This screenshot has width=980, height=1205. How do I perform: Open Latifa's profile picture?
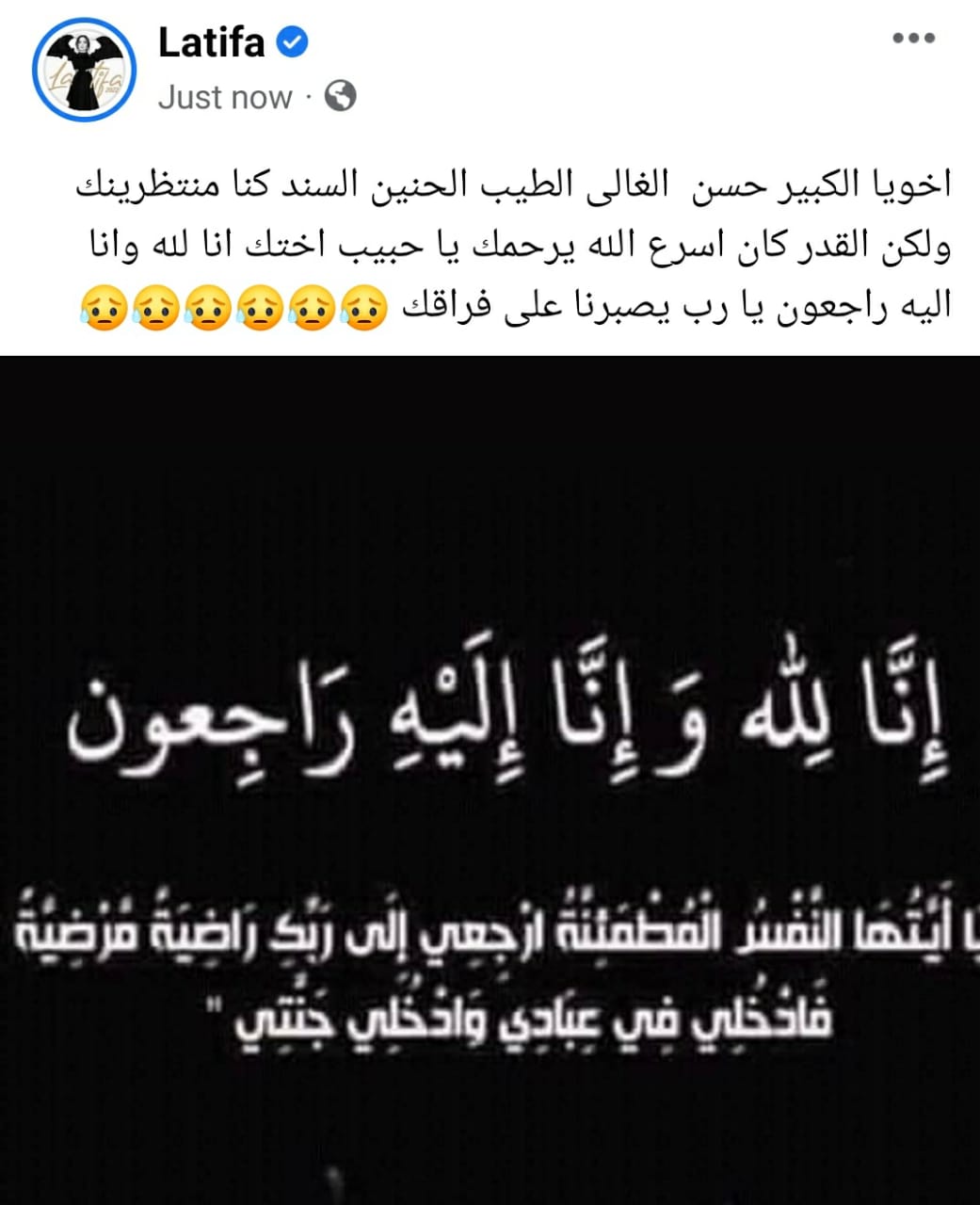tap(84, 68)
